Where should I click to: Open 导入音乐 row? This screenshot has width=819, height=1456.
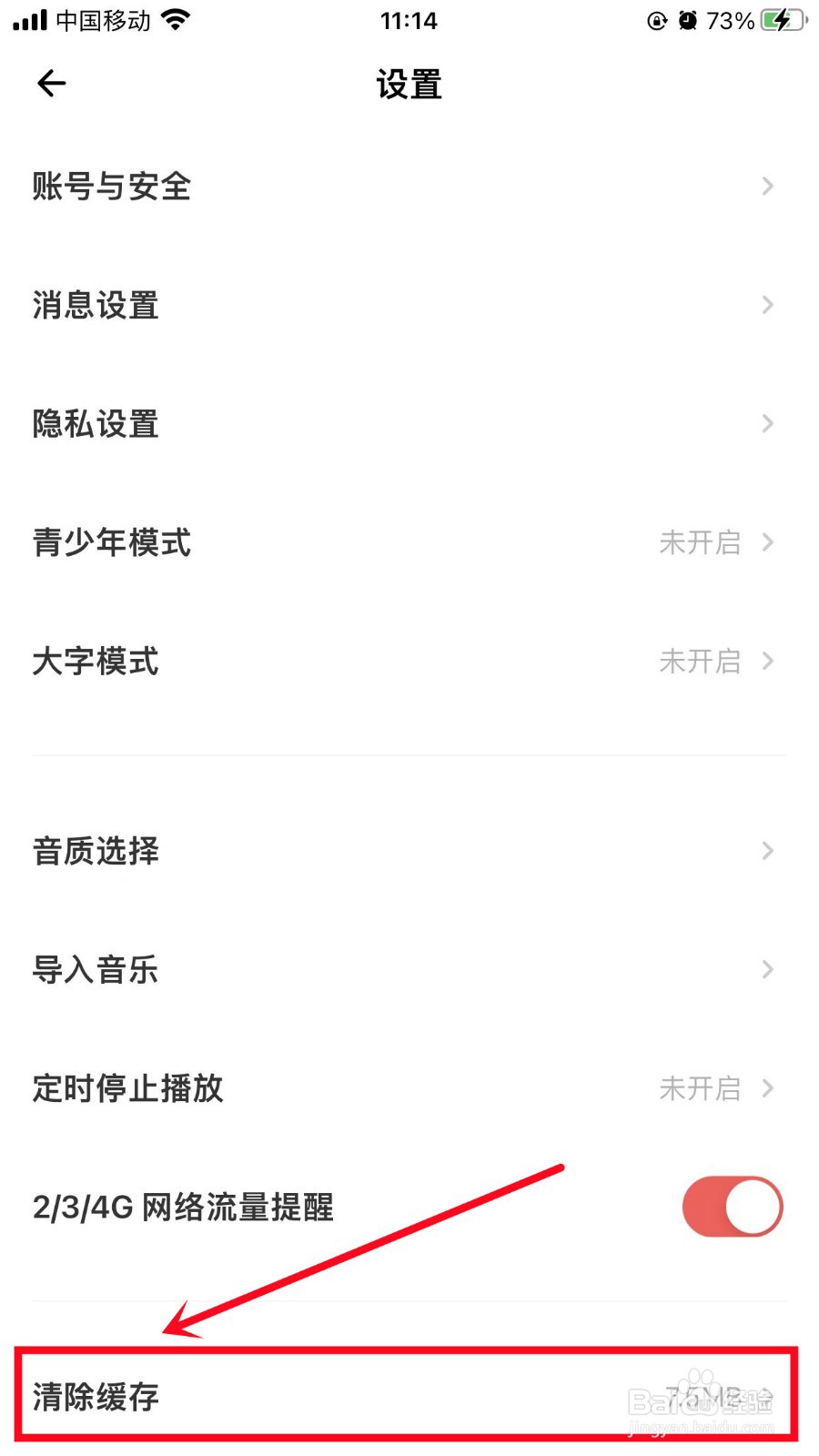(x=409, y=969)
